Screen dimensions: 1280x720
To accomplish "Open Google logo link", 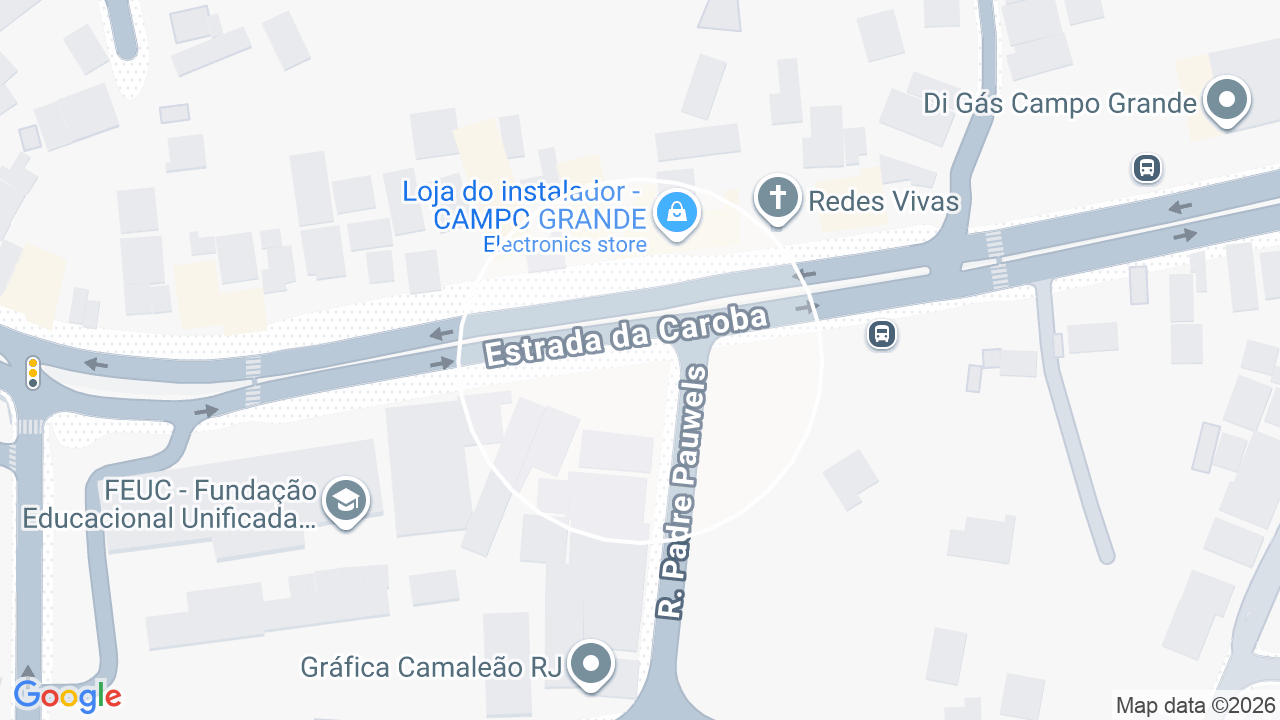I will click(68, 696).
